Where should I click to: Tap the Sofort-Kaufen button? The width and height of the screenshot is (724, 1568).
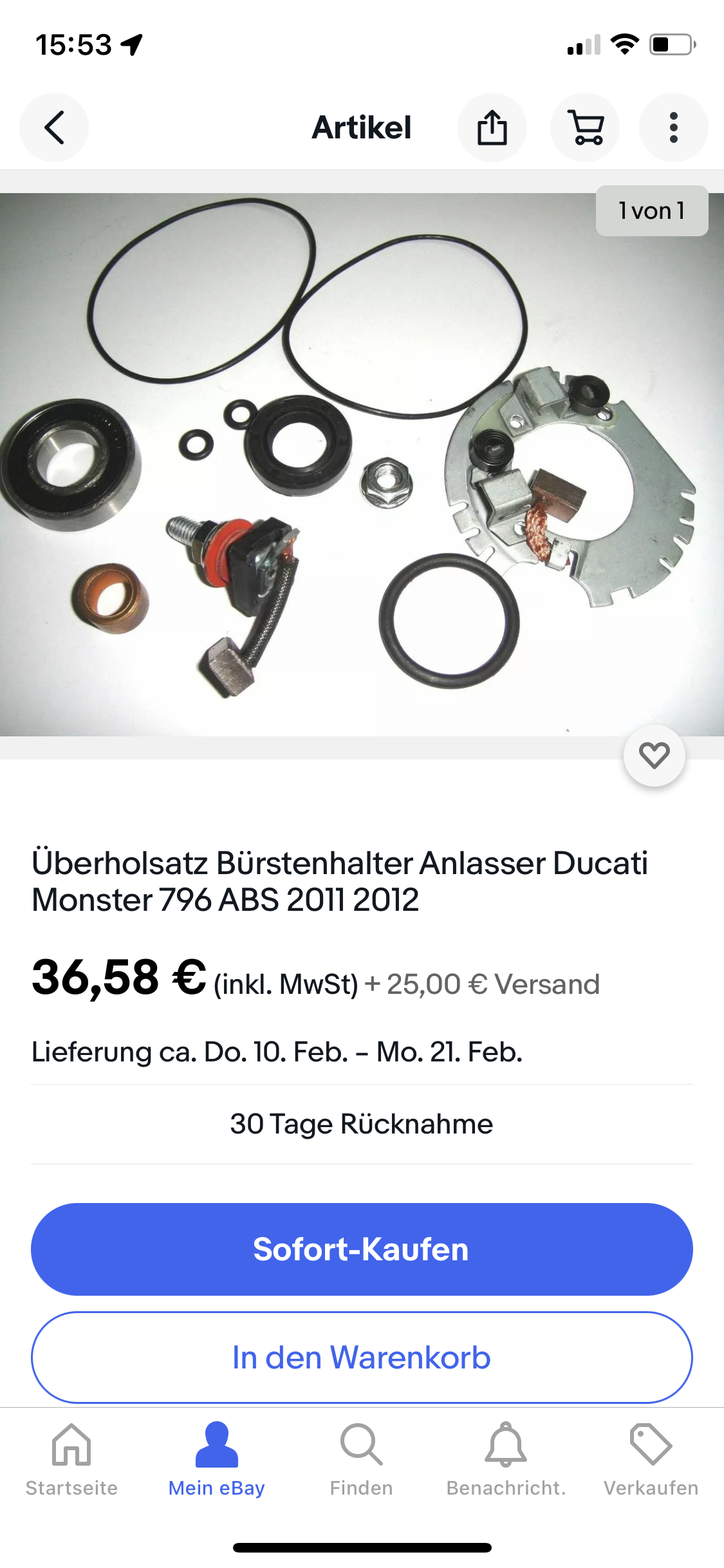tap(362, 1249)
